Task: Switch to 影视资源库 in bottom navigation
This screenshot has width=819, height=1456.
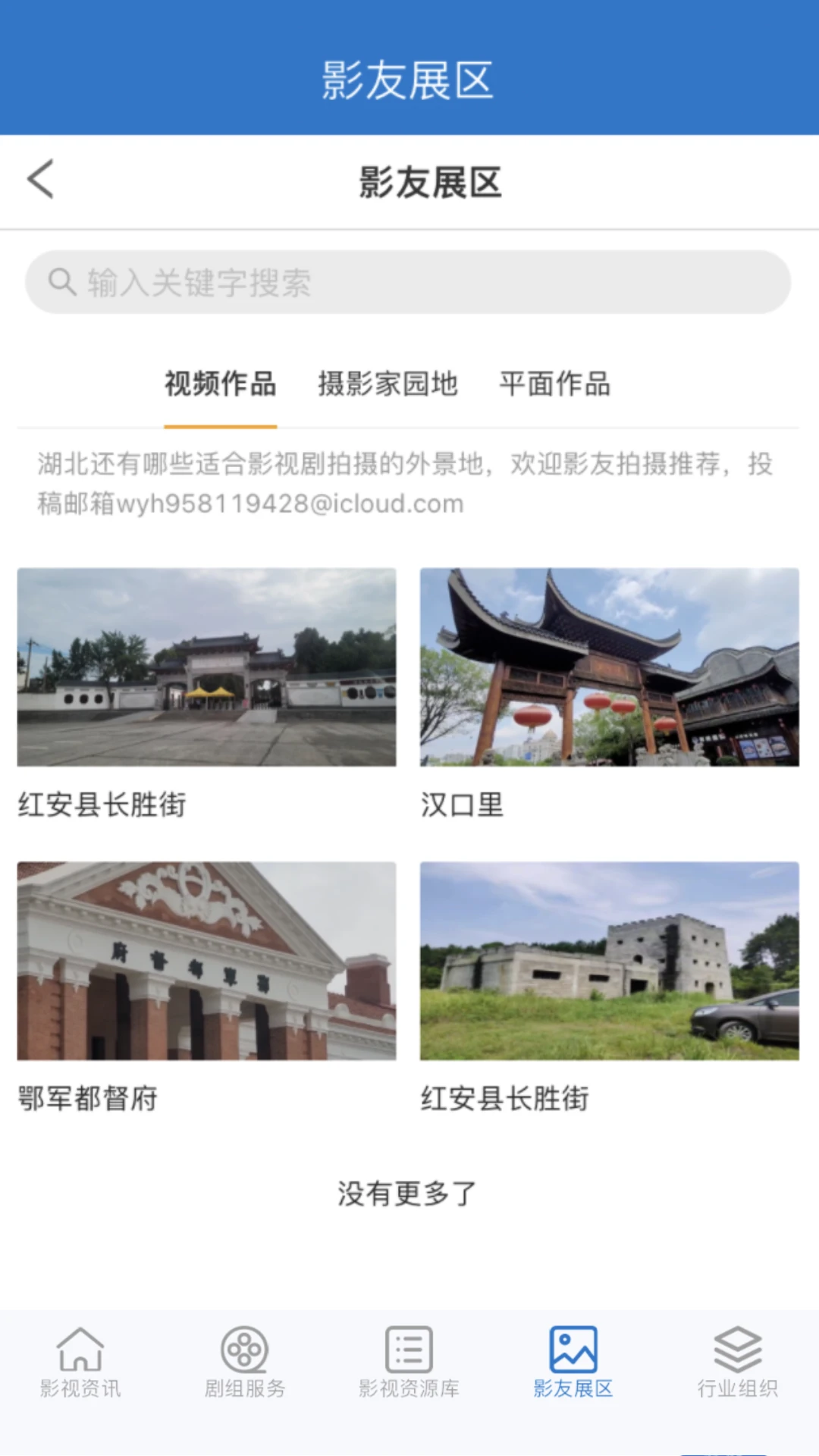Action: click(x=409, y=1363)
